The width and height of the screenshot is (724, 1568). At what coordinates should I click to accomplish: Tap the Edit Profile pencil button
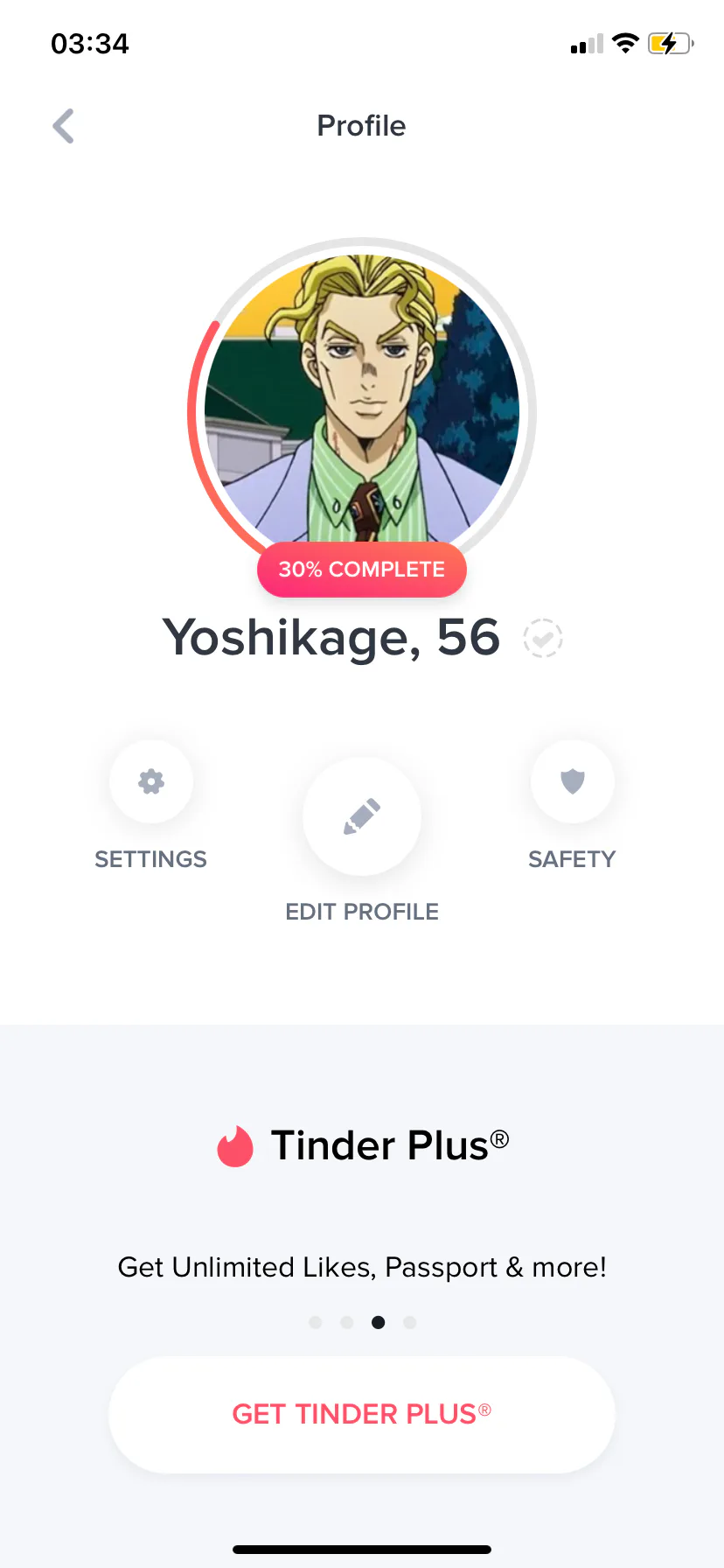tap(362, 816)
